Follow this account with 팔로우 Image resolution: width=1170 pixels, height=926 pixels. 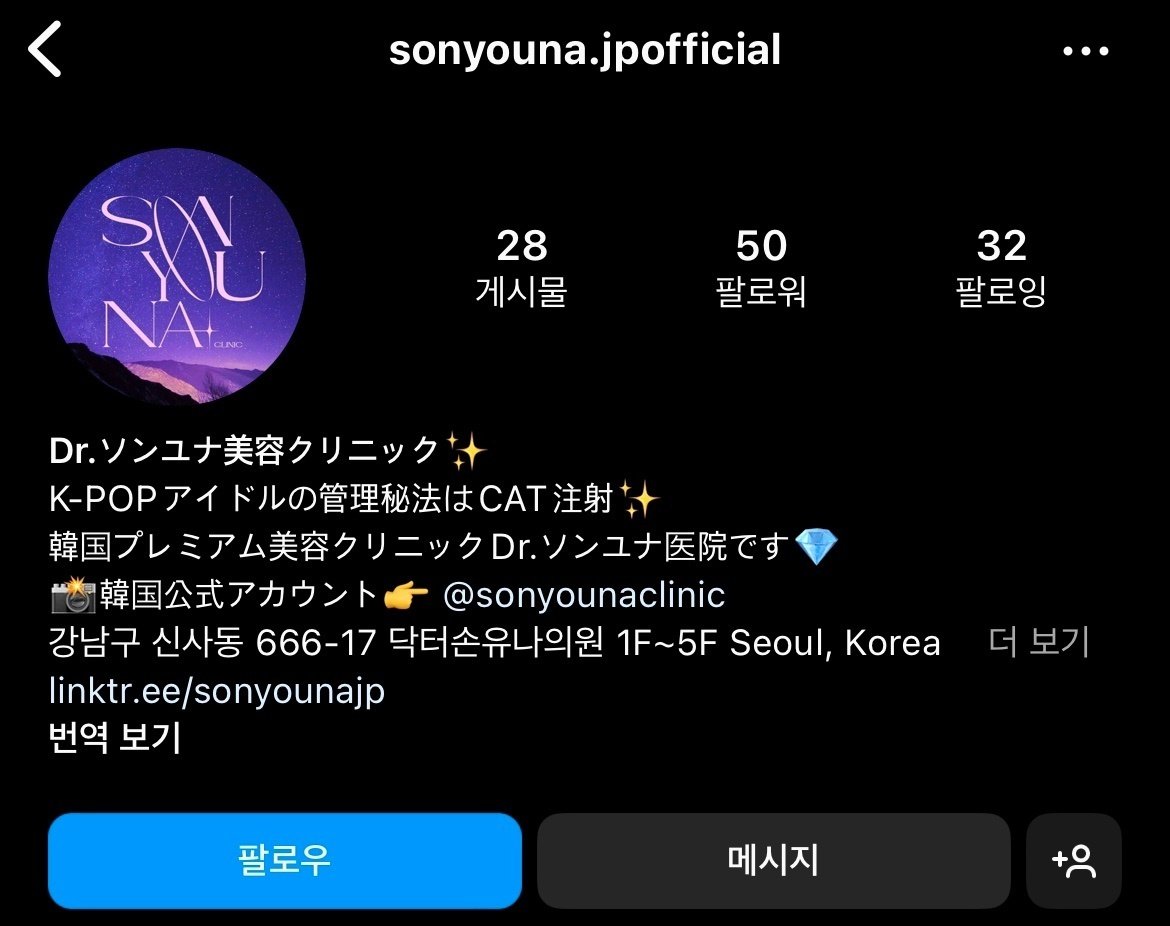[285, 860]
